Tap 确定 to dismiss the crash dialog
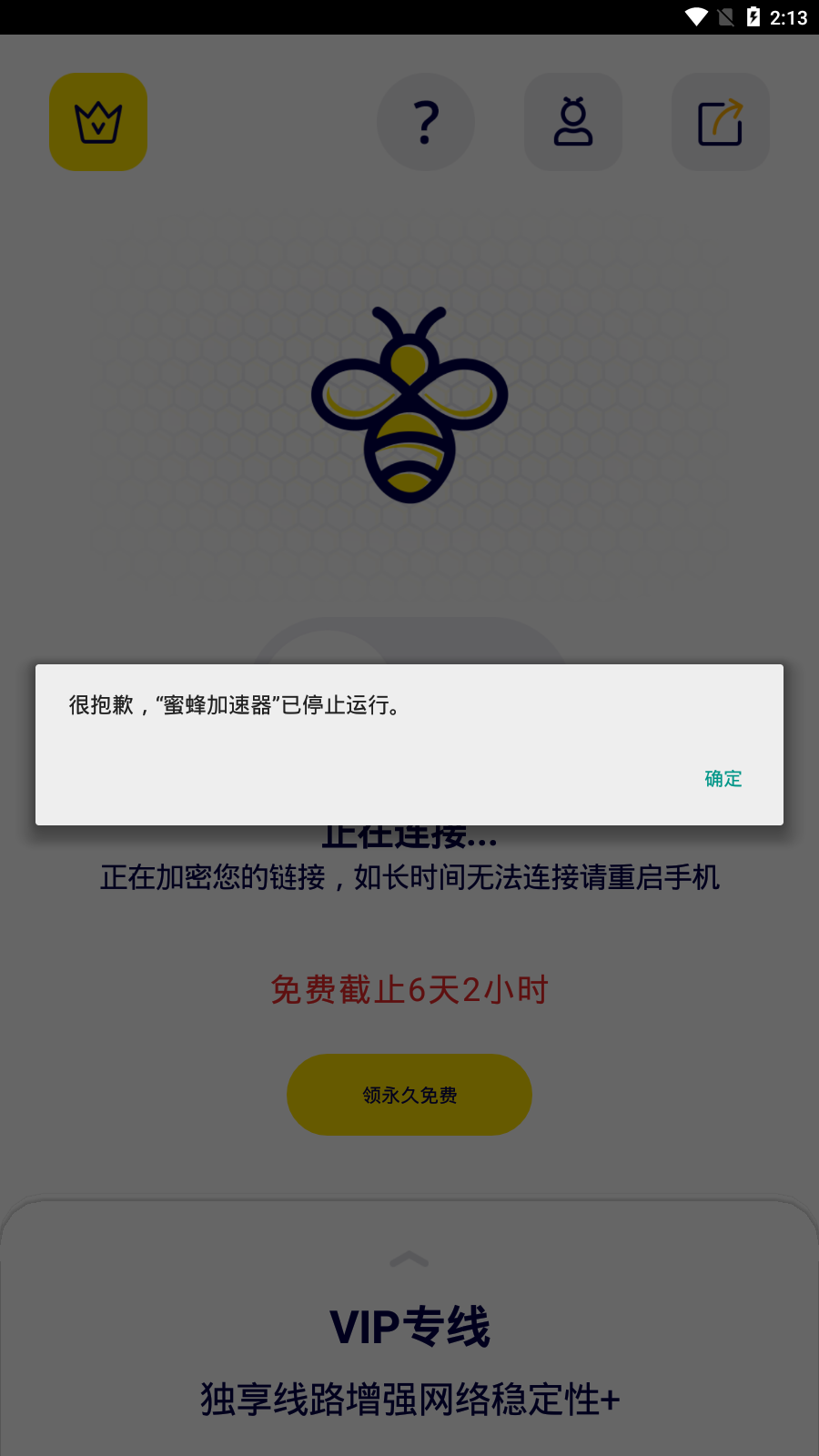Screen dimensions: 819x1456 pos(723,779)
